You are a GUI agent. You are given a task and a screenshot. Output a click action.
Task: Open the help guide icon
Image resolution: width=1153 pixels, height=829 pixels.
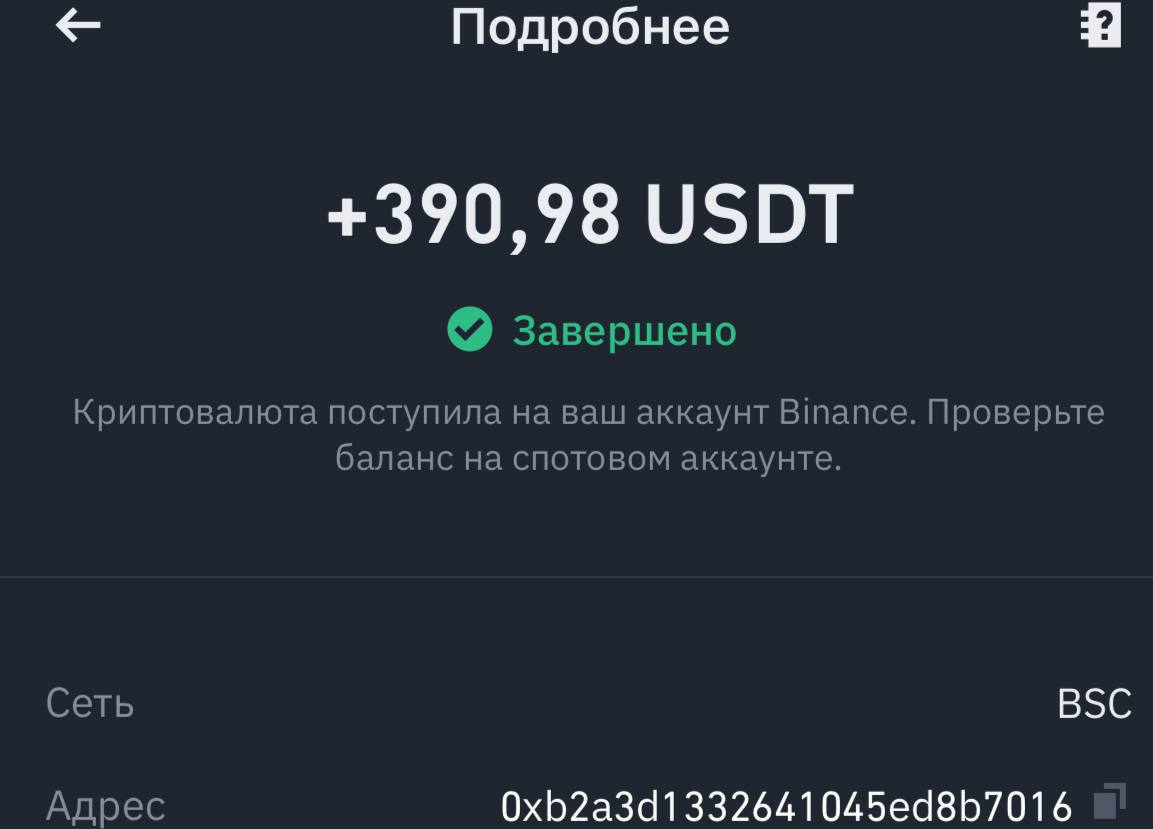pyautogui.click(x=1101, y=26)
